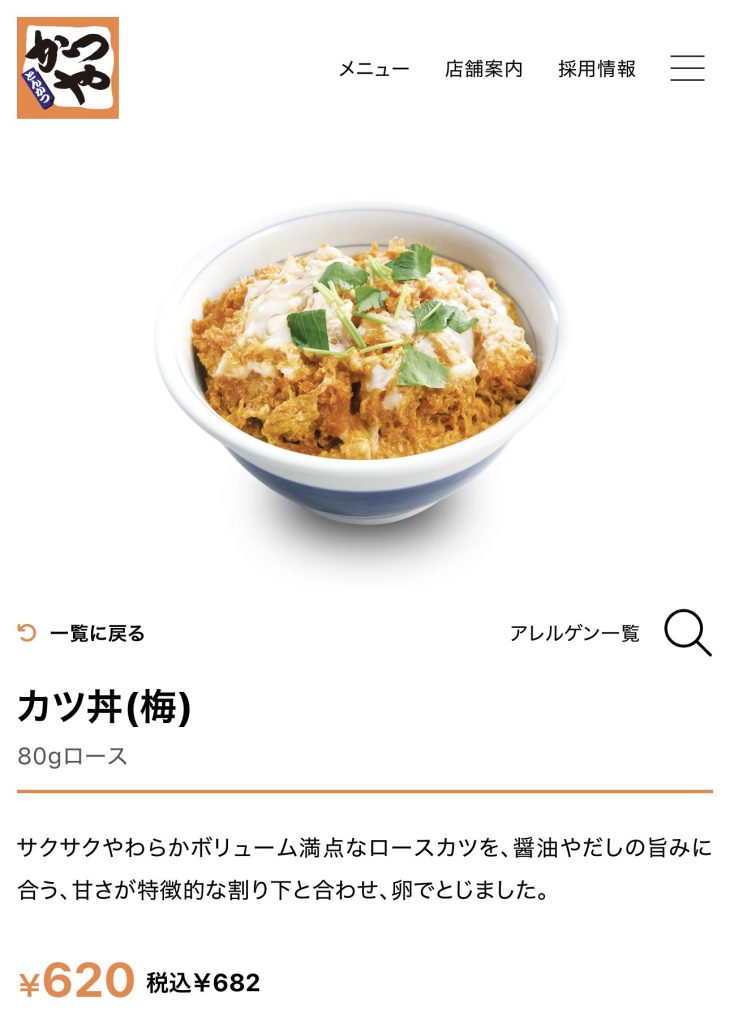730x1024 pixels.
Task: Tap the かつや logo to go home
Action: [x=68, y=68]
